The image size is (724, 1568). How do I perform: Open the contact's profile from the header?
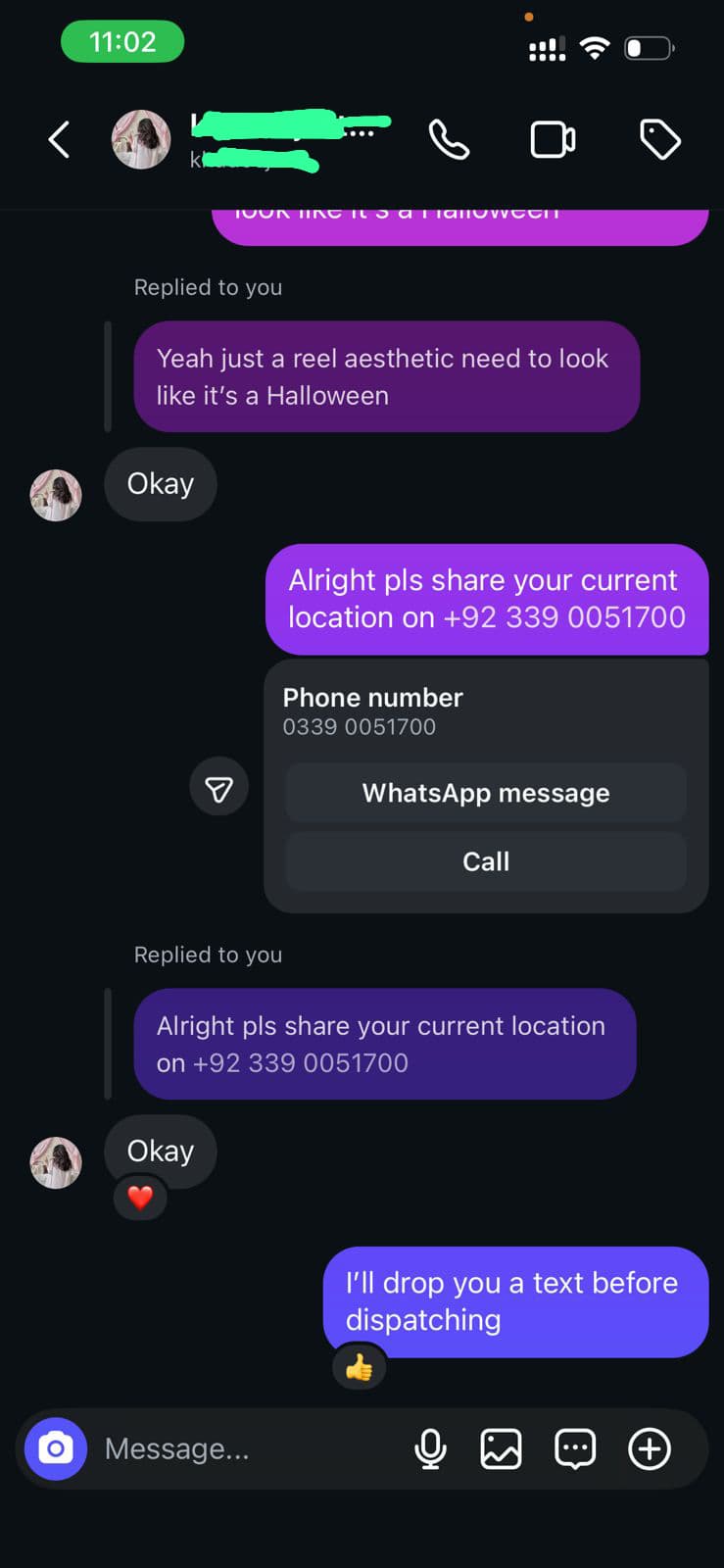click(x=141, y=139)
